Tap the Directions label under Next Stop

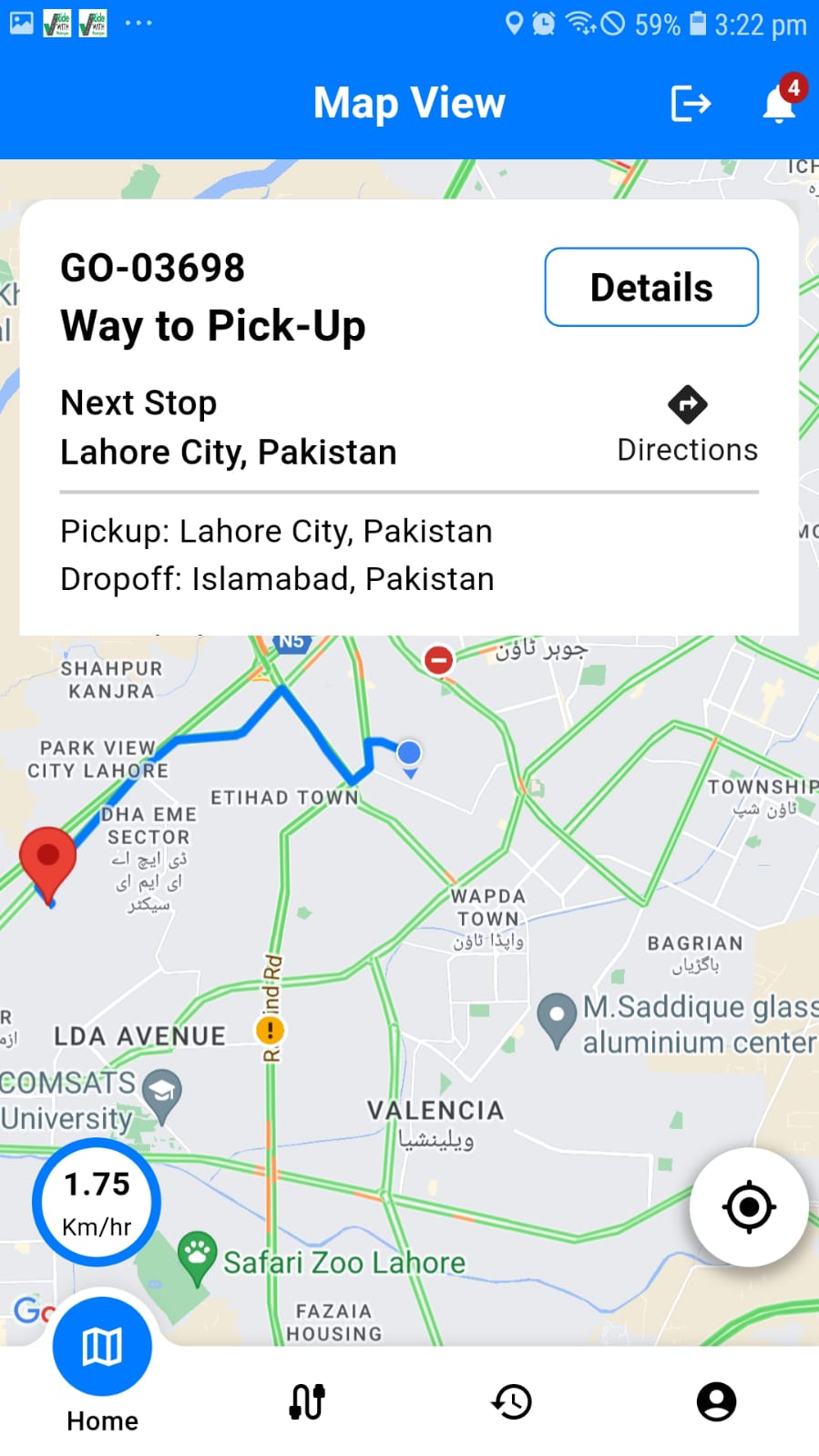687,449
